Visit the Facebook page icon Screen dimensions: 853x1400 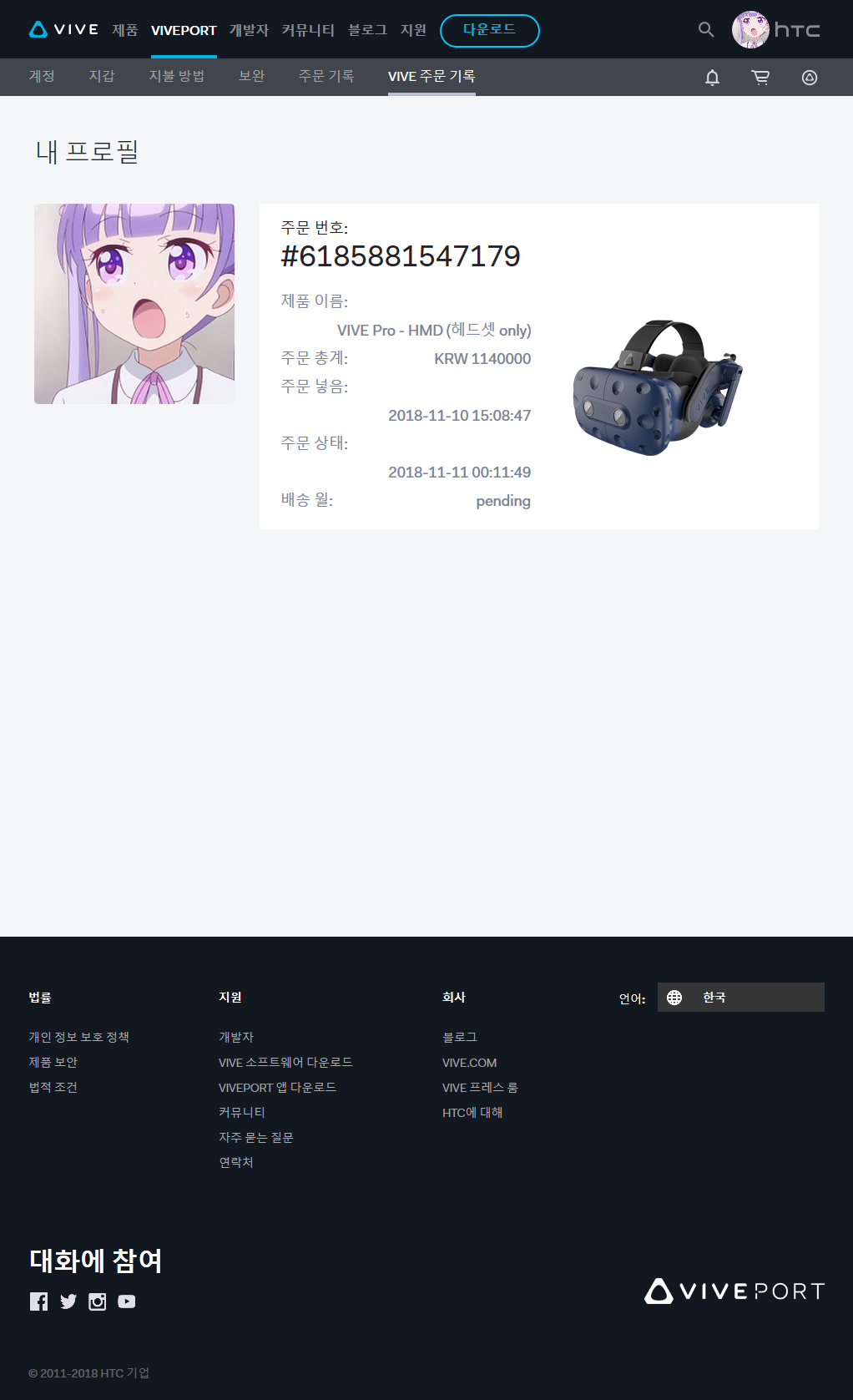[38, 1301]
